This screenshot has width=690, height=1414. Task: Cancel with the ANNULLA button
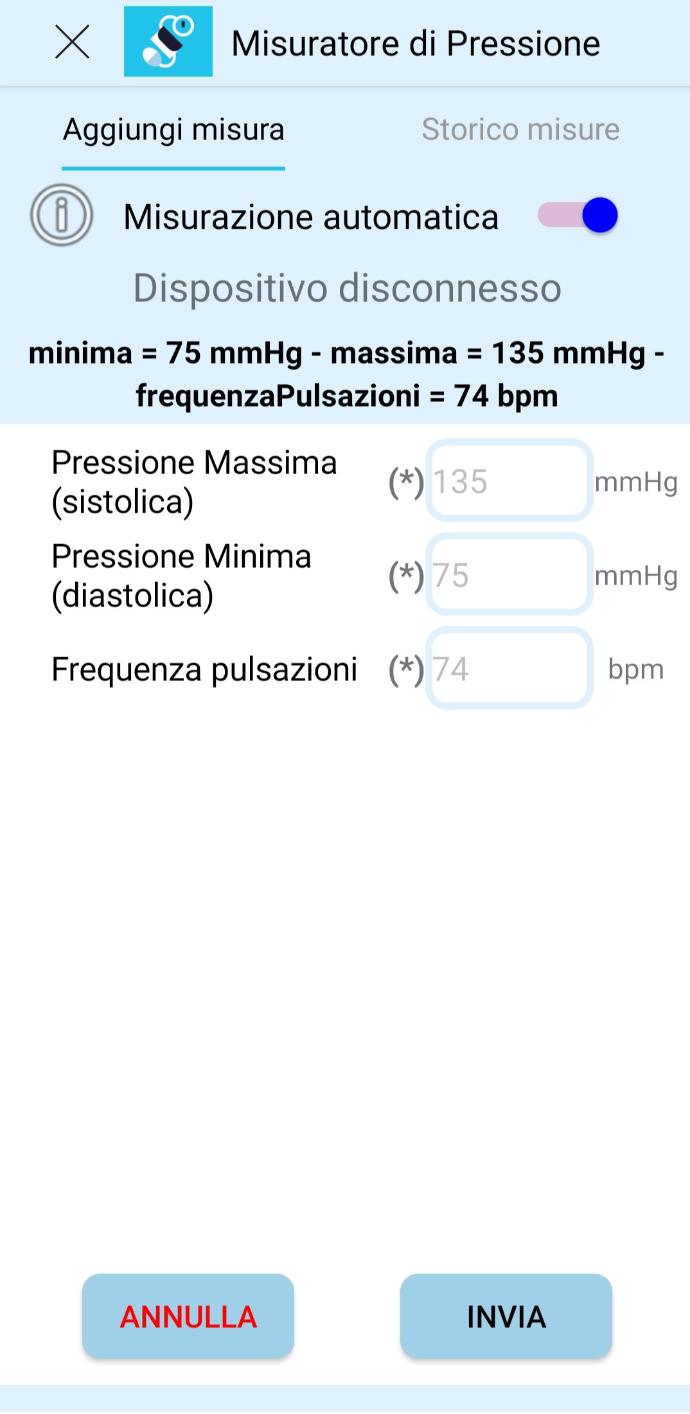pos(188,1316)
